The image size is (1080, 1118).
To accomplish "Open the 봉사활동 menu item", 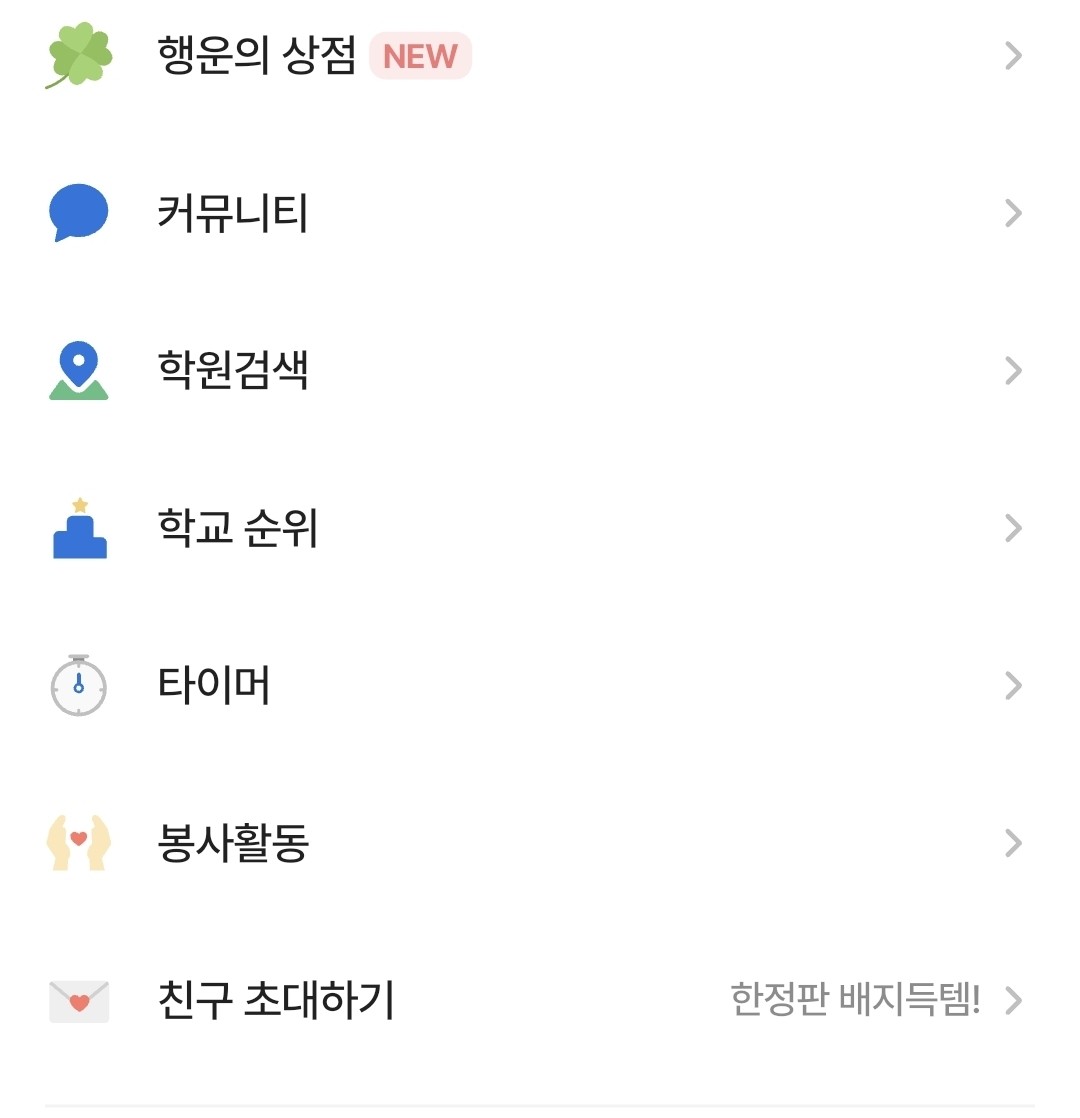I will tap(232, 843).
